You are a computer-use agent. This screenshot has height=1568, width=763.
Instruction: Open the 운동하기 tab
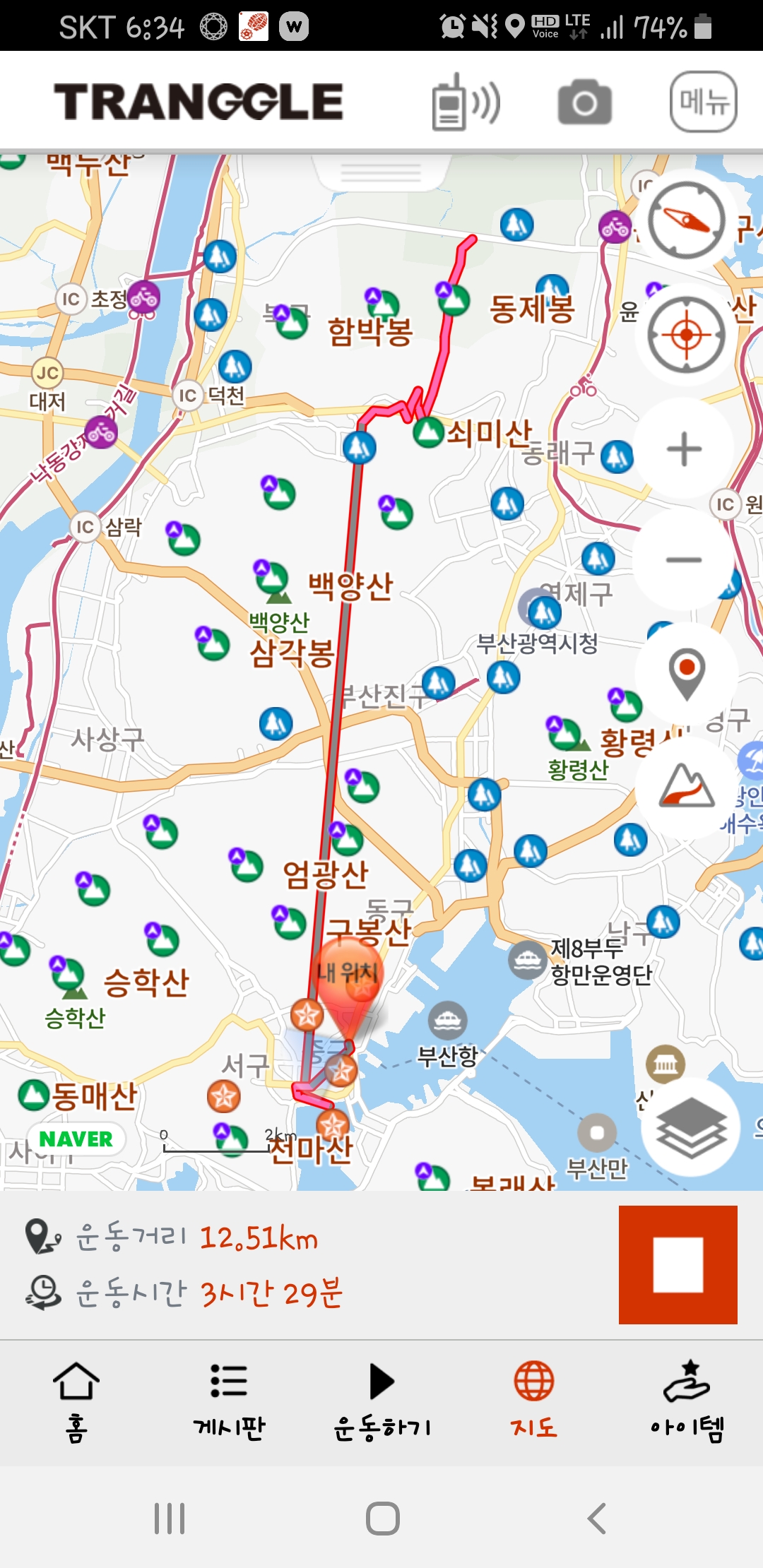point(381,1401)
